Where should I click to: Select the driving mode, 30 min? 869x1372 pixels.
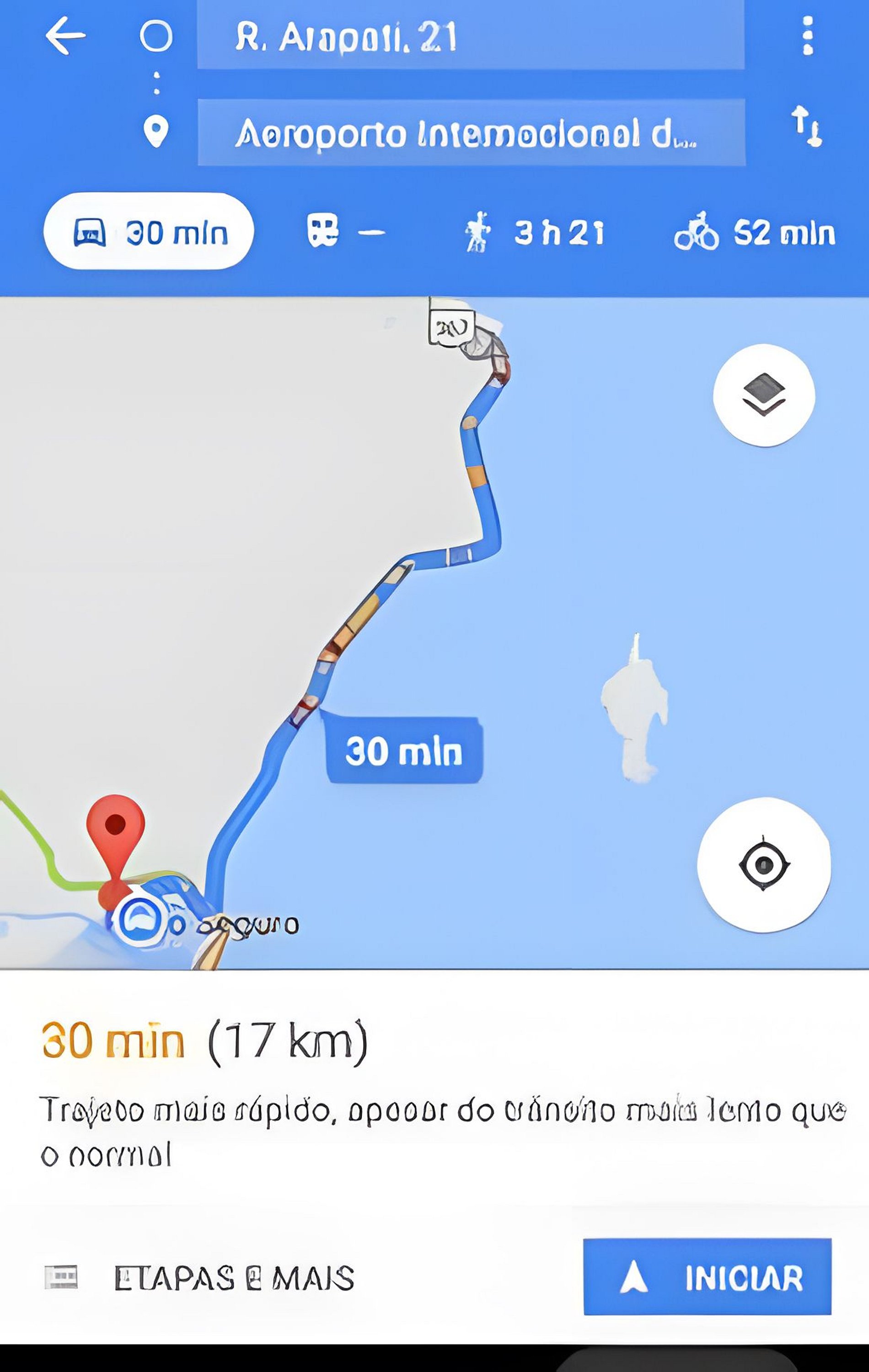149,231
